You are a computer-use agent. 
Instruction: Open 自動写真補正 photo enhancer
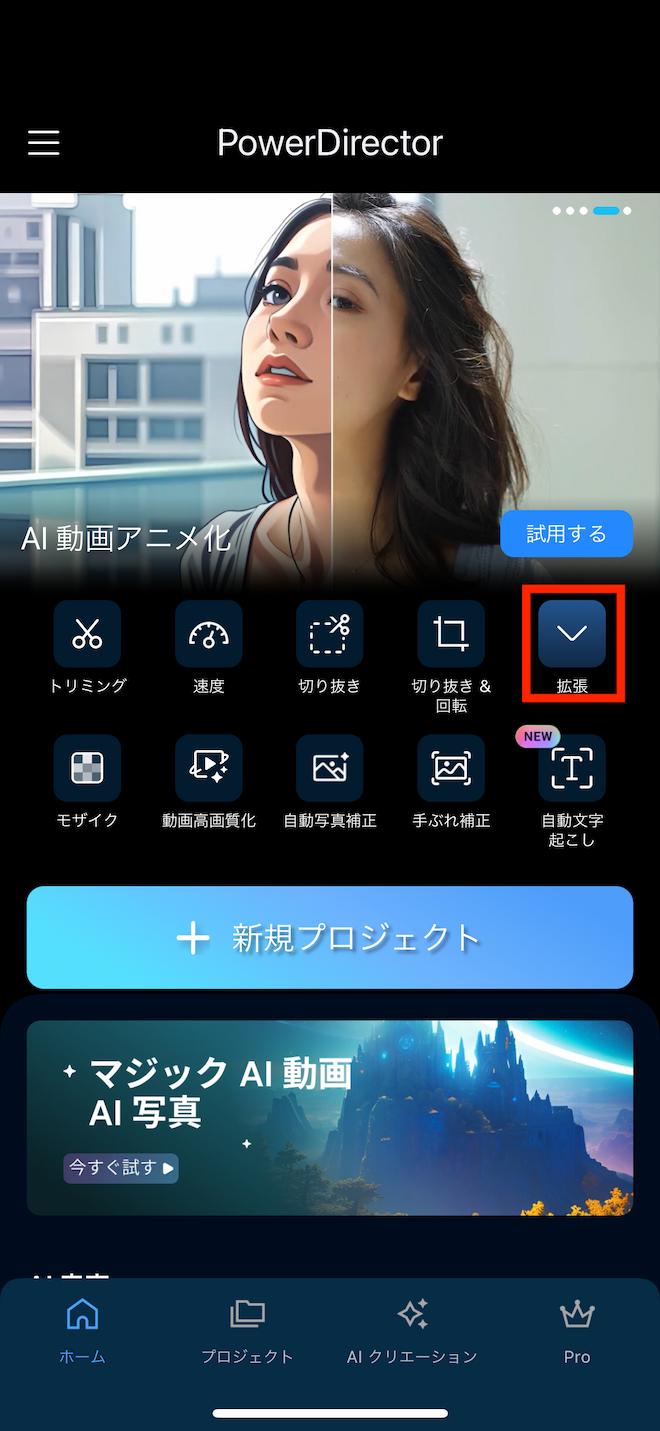click(x=330, y=781)
